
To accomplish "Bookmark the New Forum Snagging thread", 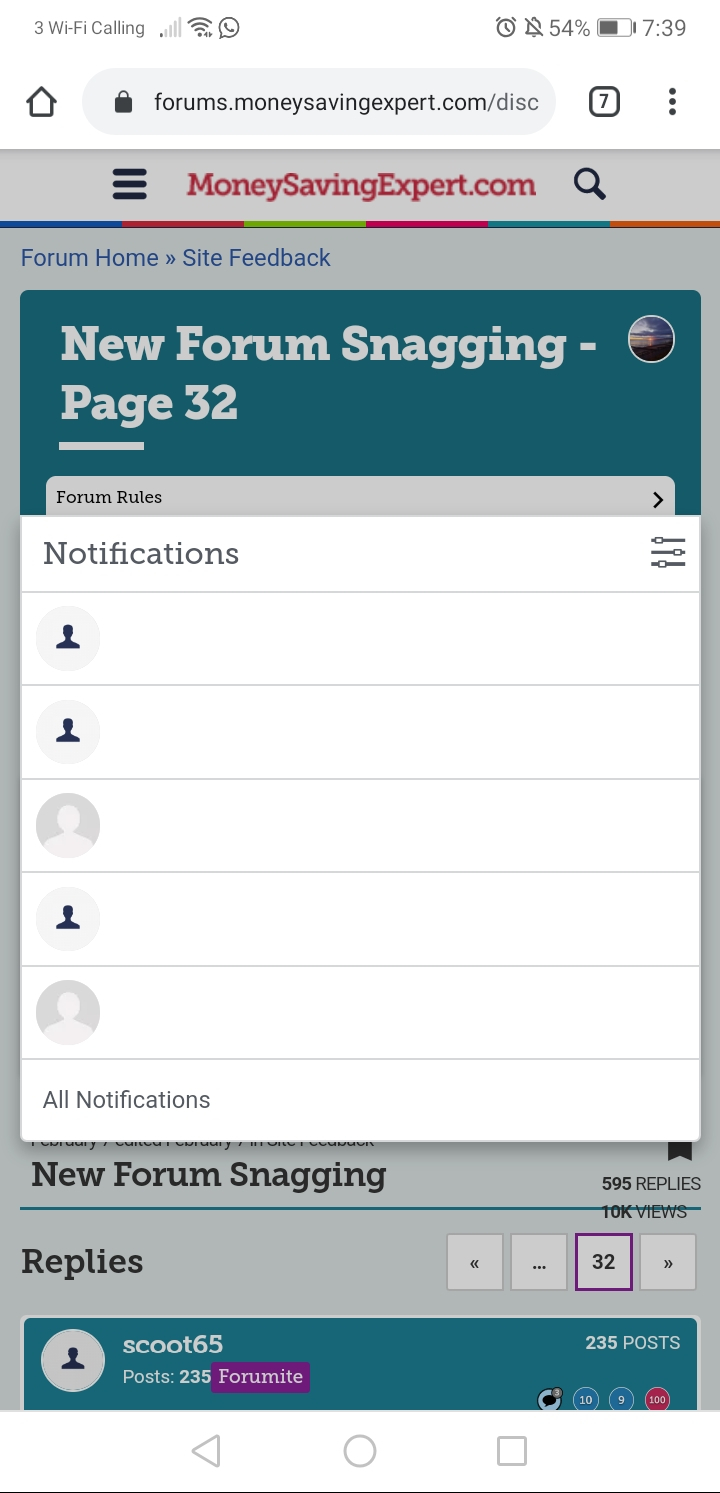I will pos(680,1151).
